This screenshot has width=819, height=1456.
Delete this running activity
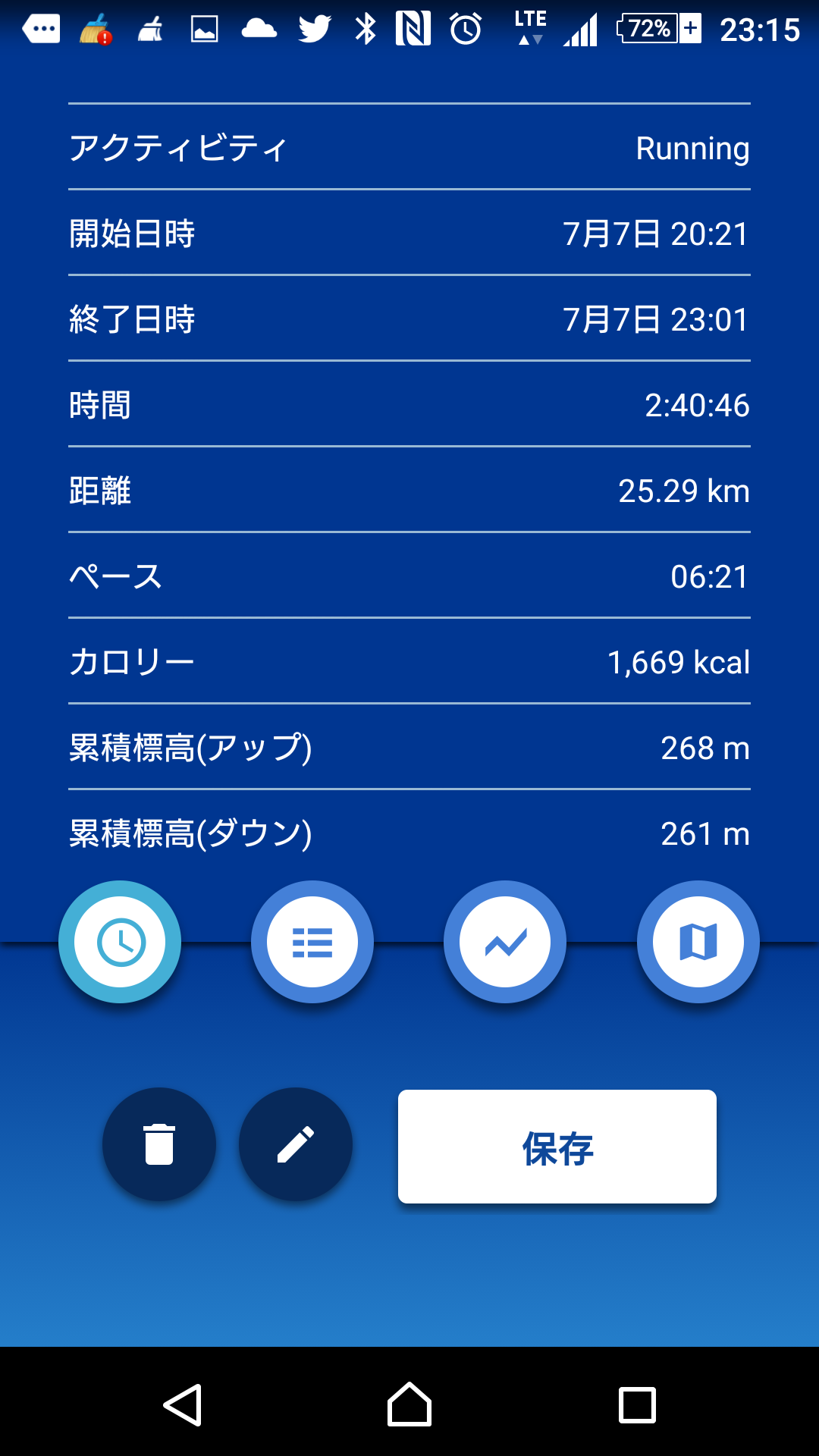pos(159,1144)
